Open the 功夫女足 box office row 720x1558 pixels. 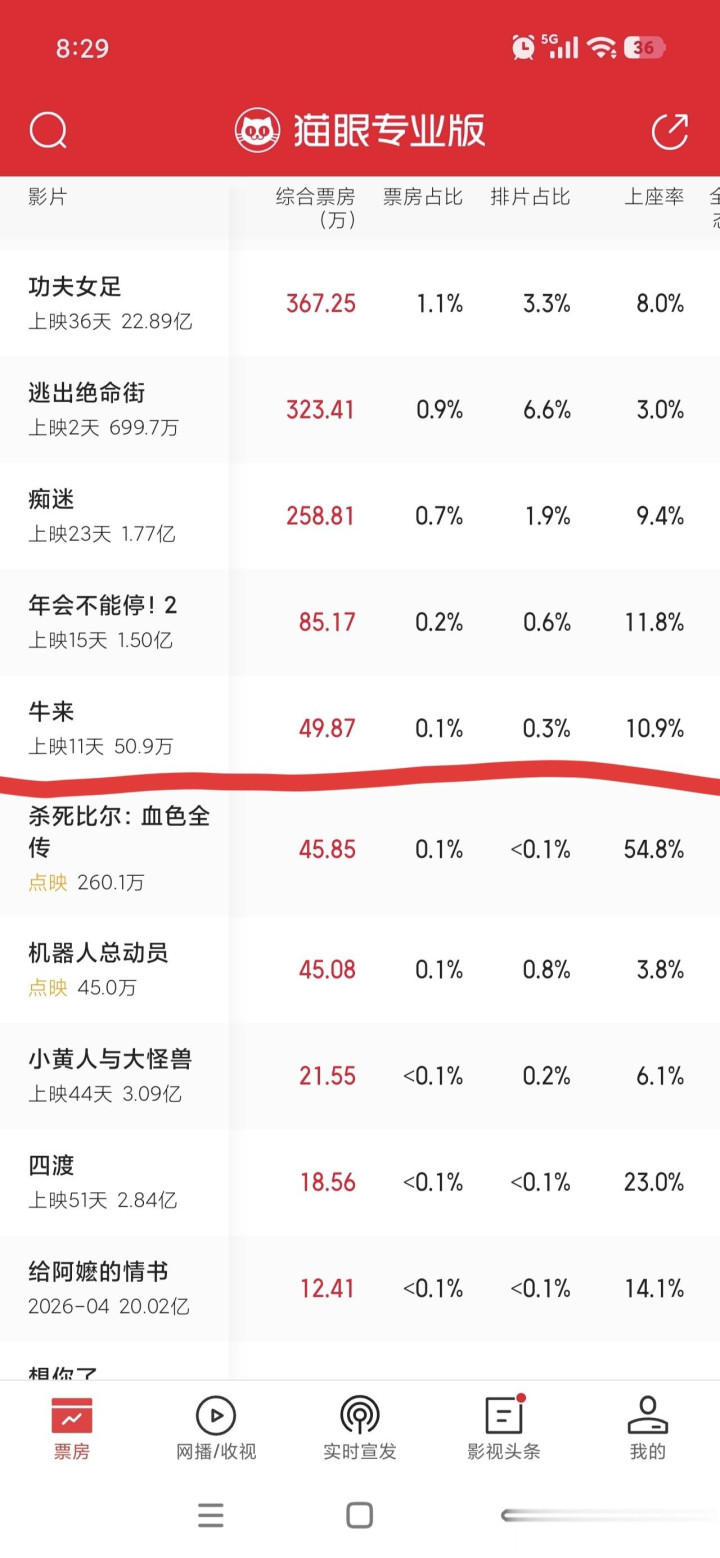point(360,303)
